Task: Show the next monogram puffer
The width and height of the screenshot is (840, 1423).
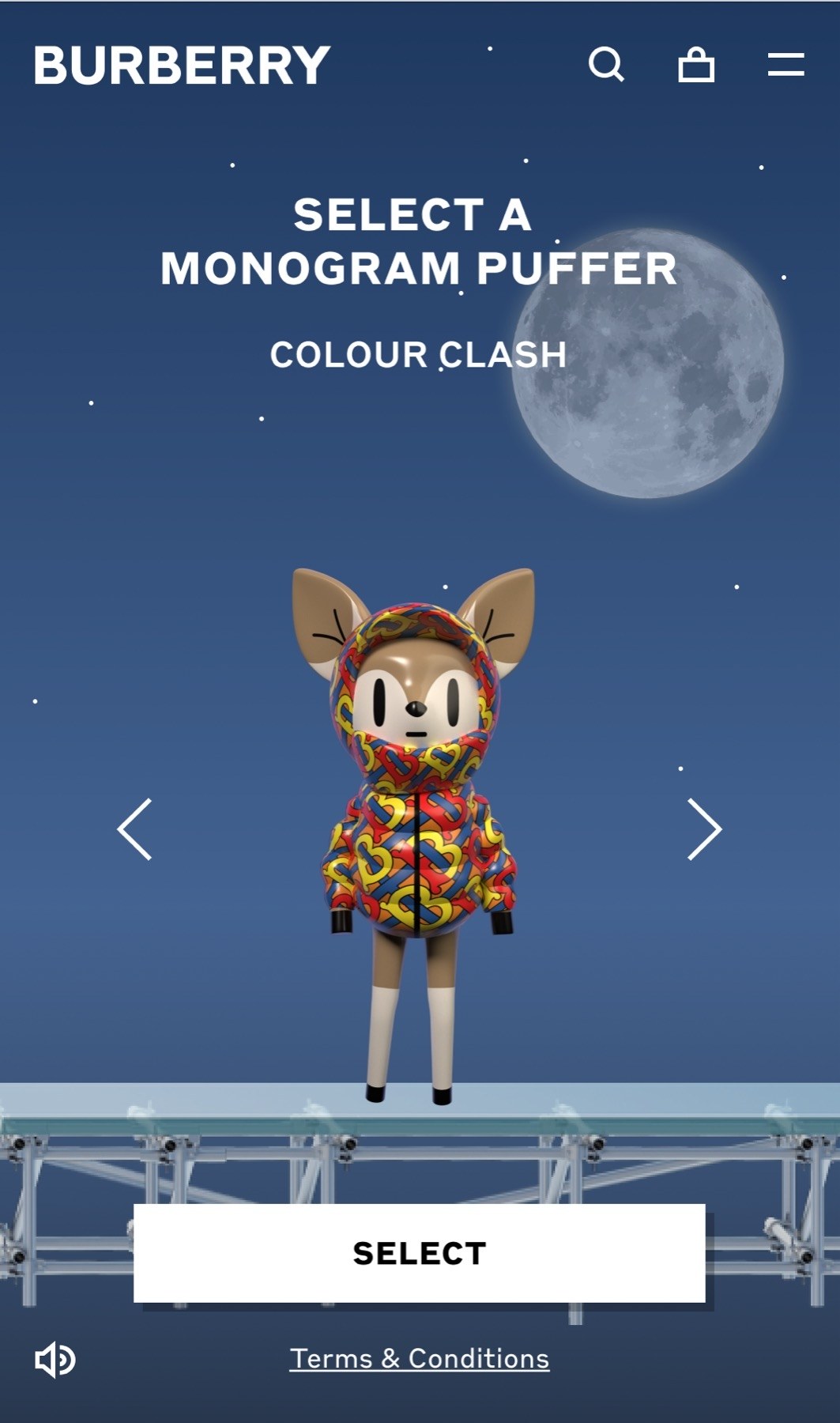Action: click(x=703, y=829)
